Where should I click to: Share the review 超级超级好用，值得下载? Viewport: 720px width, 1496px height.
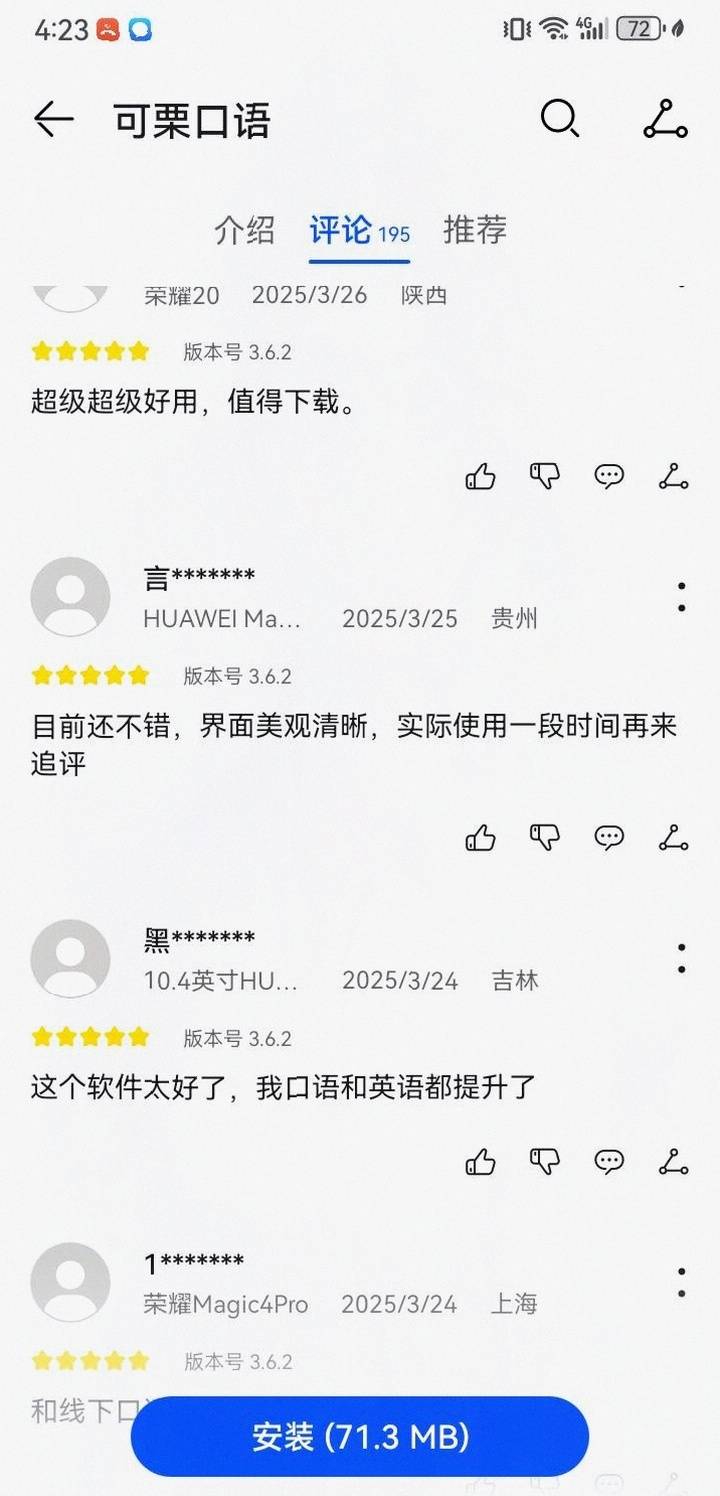[x=673, y=477]
